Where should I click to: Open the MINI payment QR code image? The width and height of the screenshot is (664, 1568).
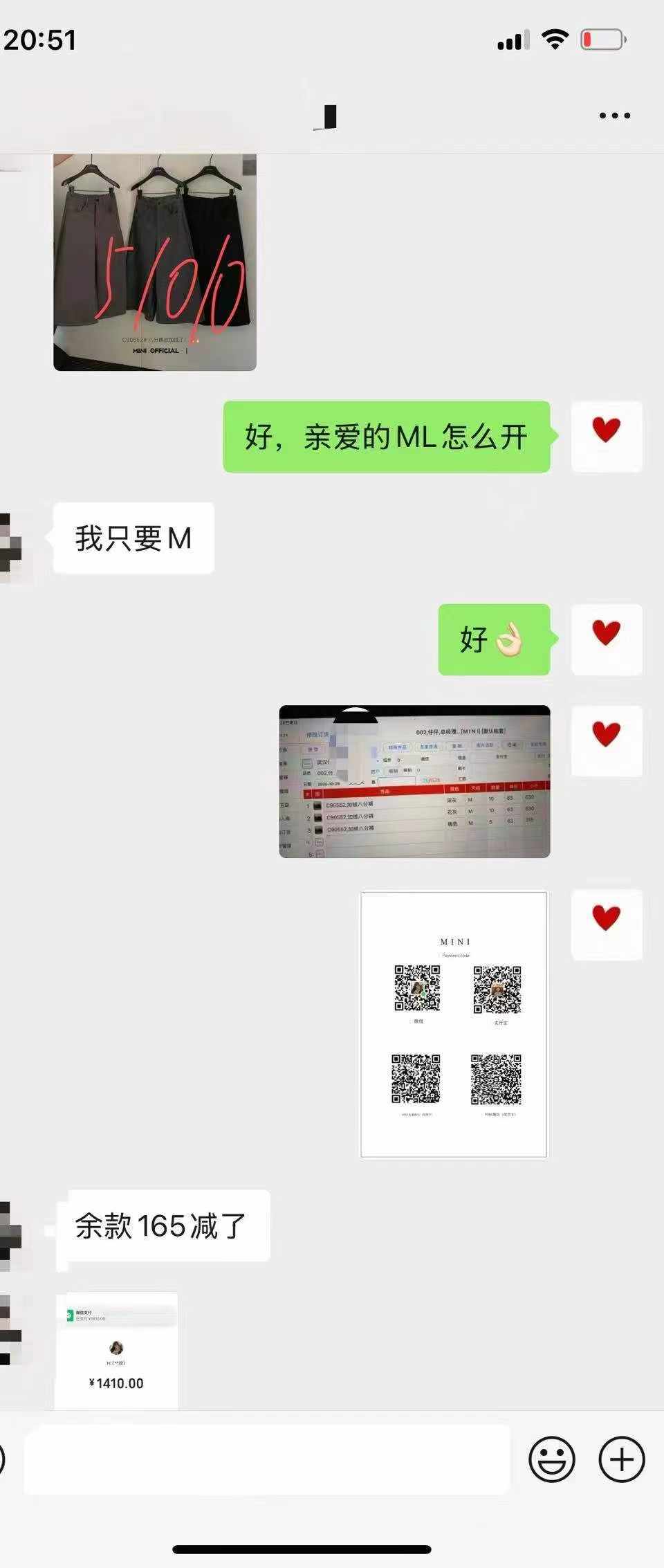coord(454,1025)
